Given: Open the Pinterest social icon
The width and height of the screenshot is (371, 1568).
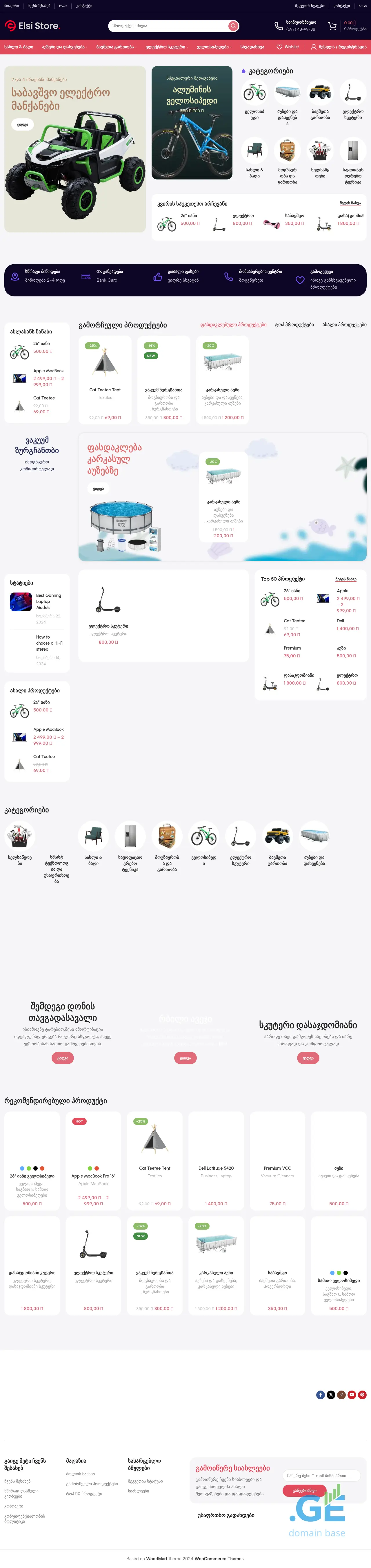Looking at the screenshot, I should [x=362, y=1395].
